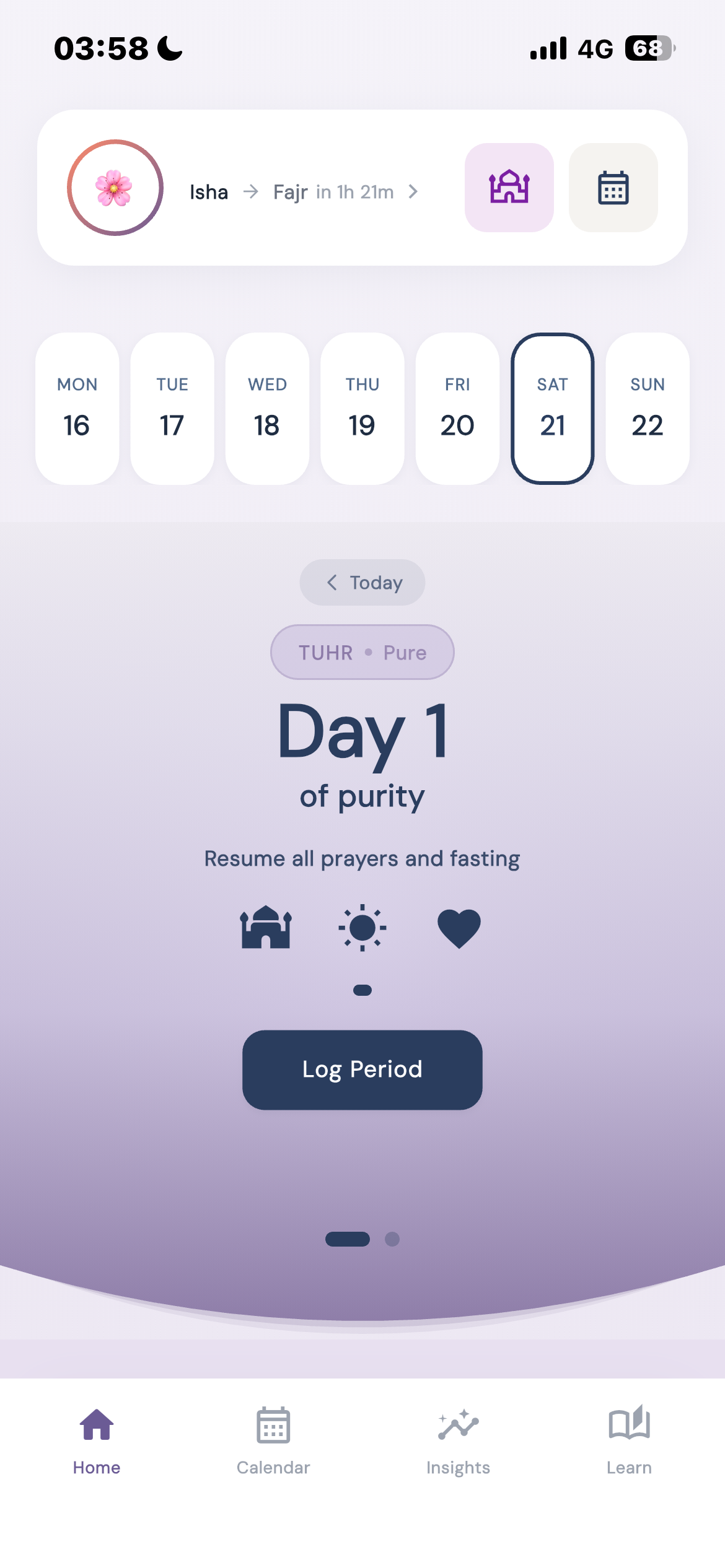This screenshot has height=1568, width=725.
Task: Expand the Fajr prayer details chevron
Action: tap(413, 192)
